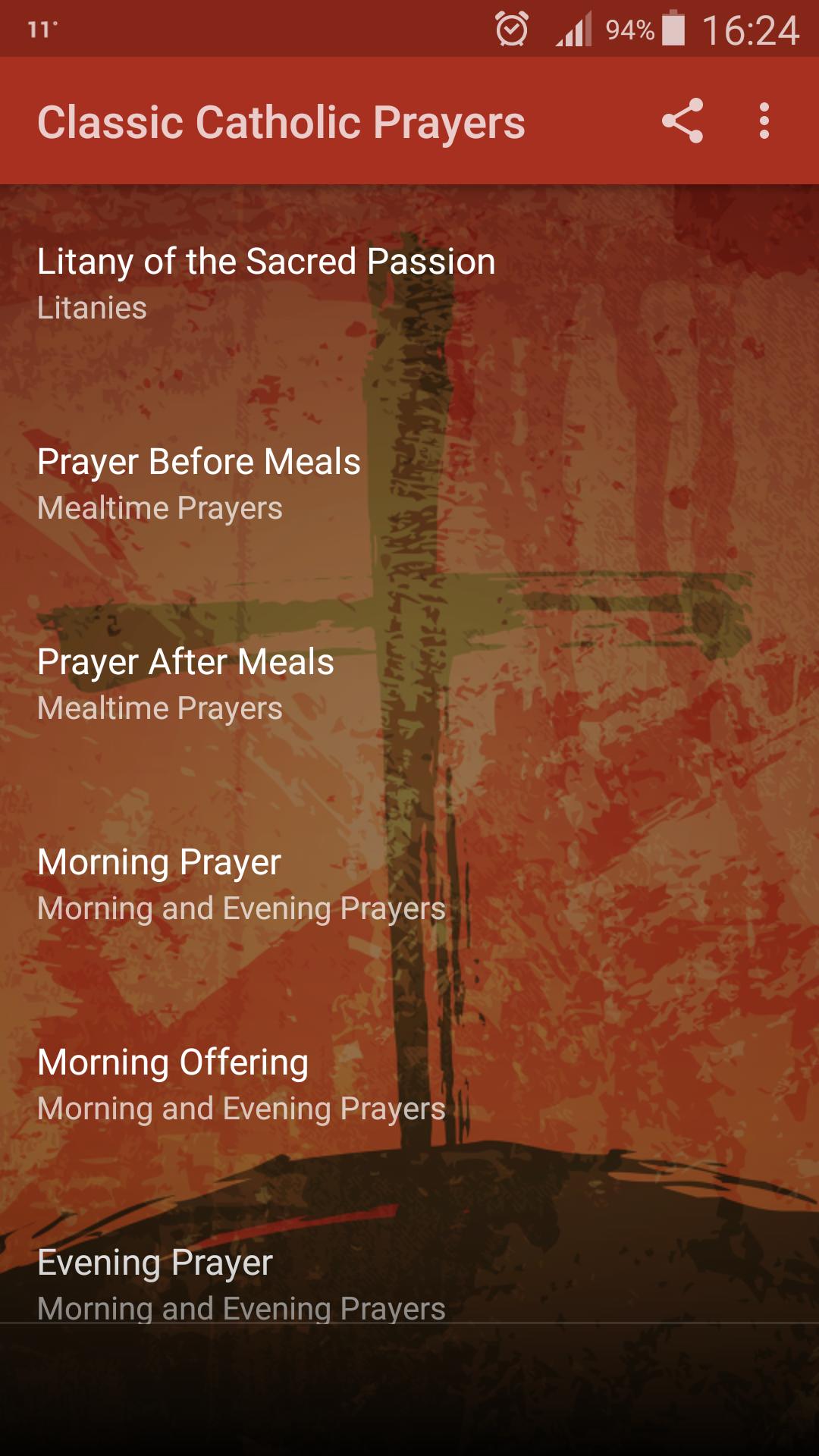Tap the signal strength indicator
Viewport: 819px width, 1456px height.
coord(573,29)
